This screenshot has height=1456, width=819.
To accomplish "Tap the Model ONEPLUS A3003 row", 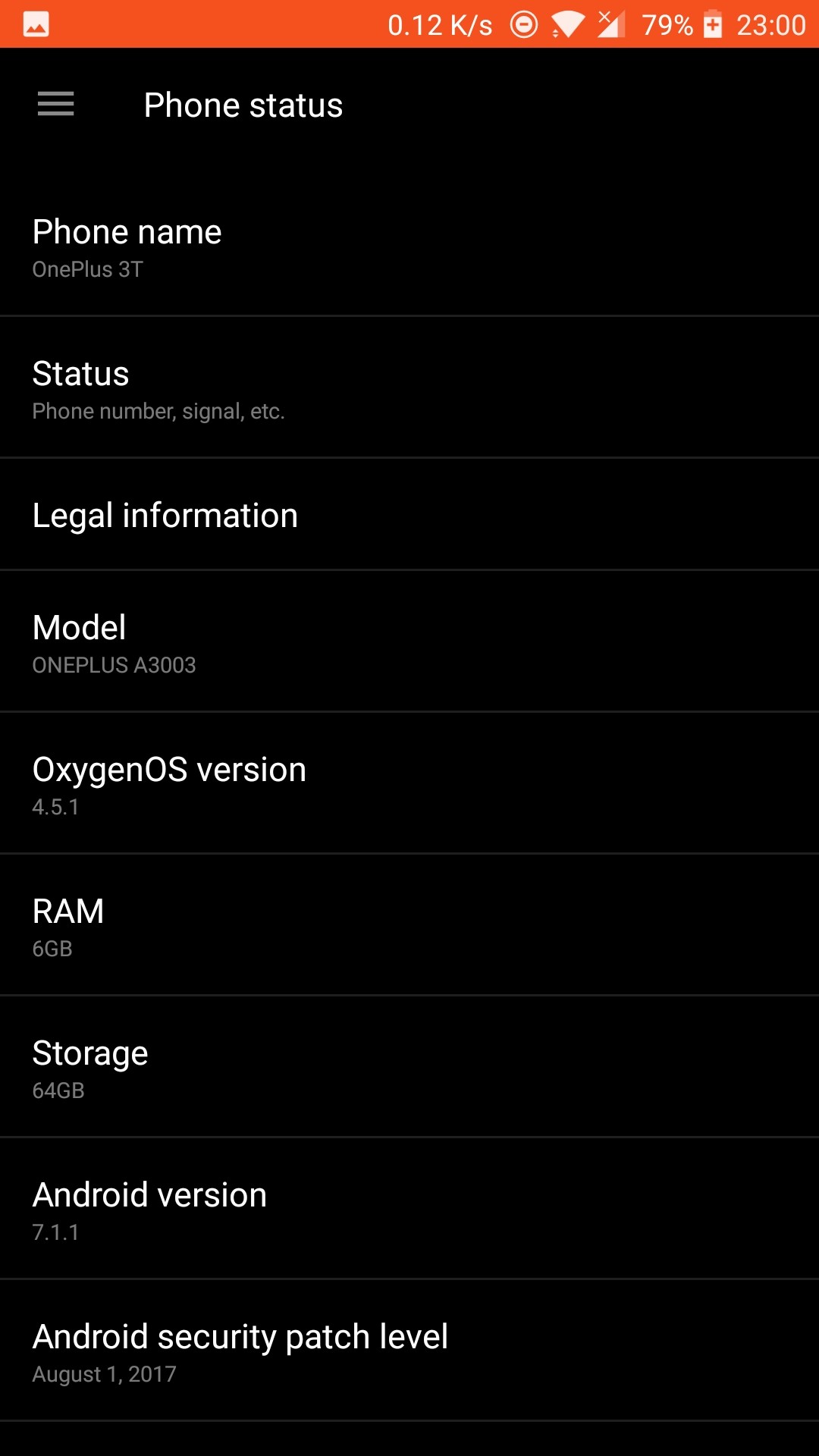I will point(409,642).
